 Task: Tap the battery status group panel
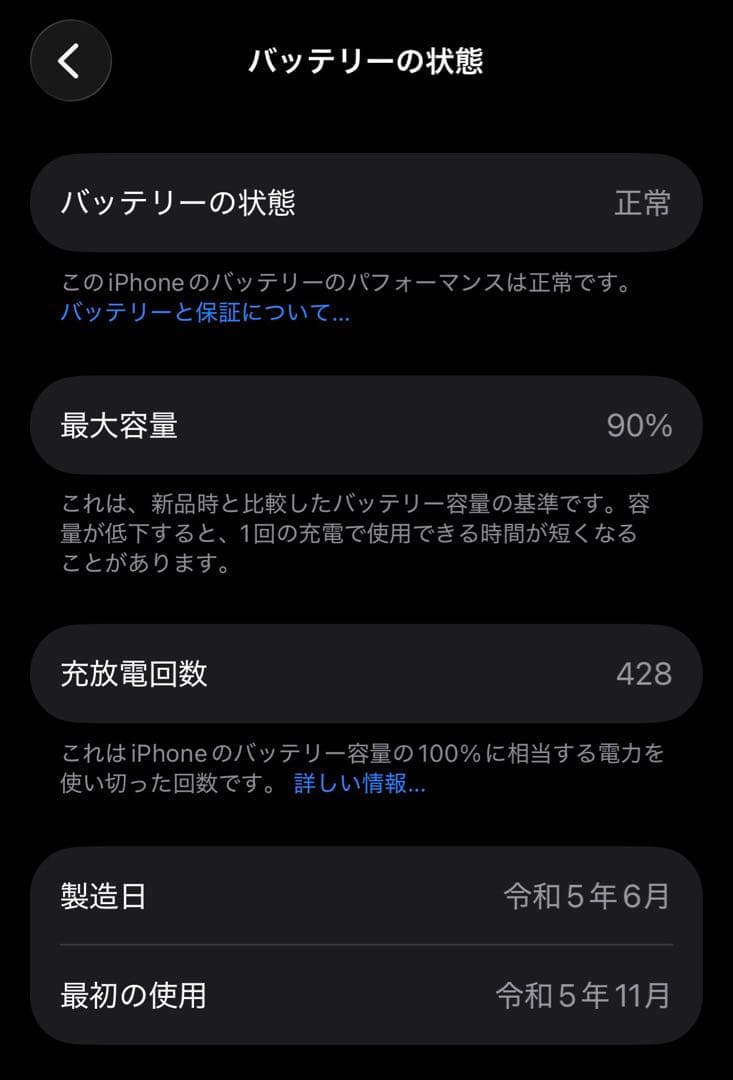366,202
